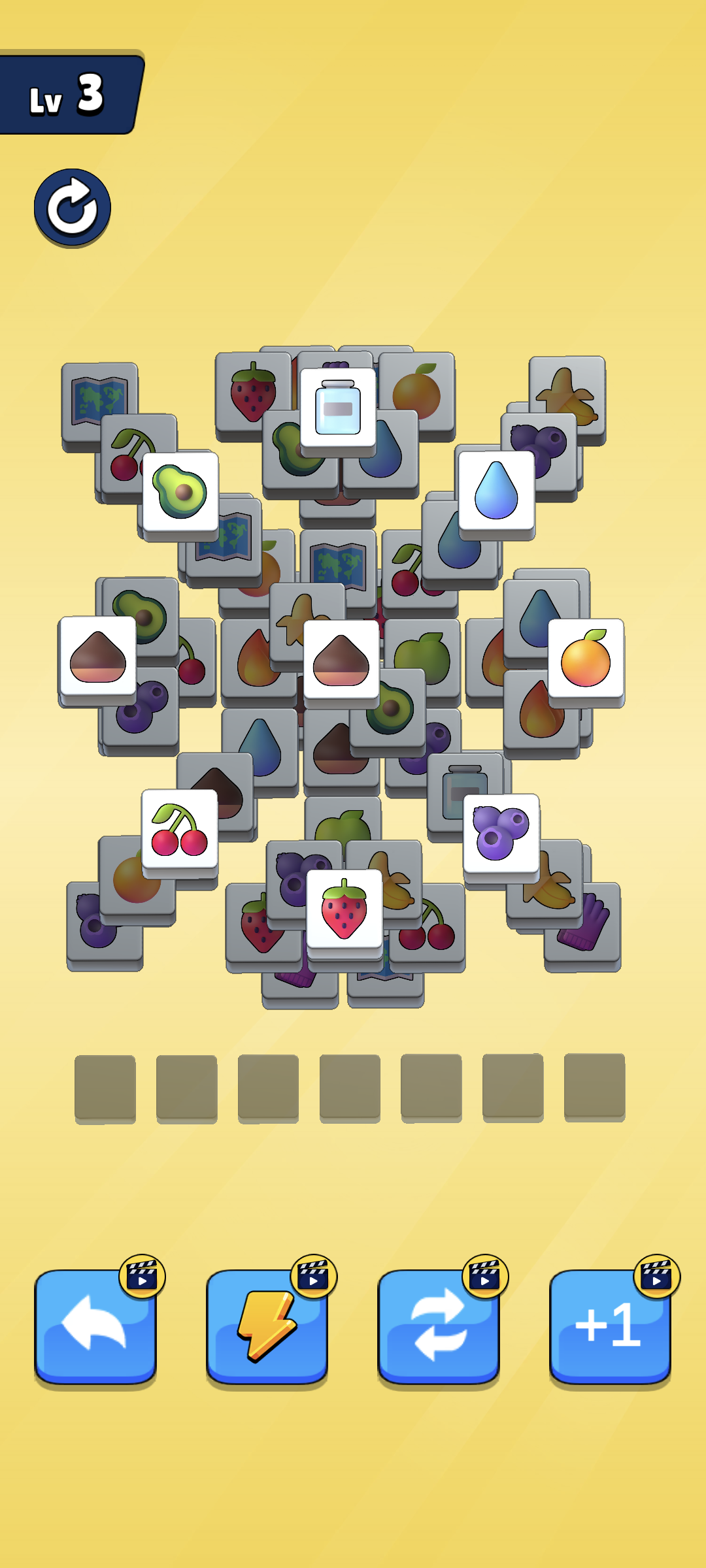Use the undo power-up button
706x1568 pixels.
(x=97, y=1325)
